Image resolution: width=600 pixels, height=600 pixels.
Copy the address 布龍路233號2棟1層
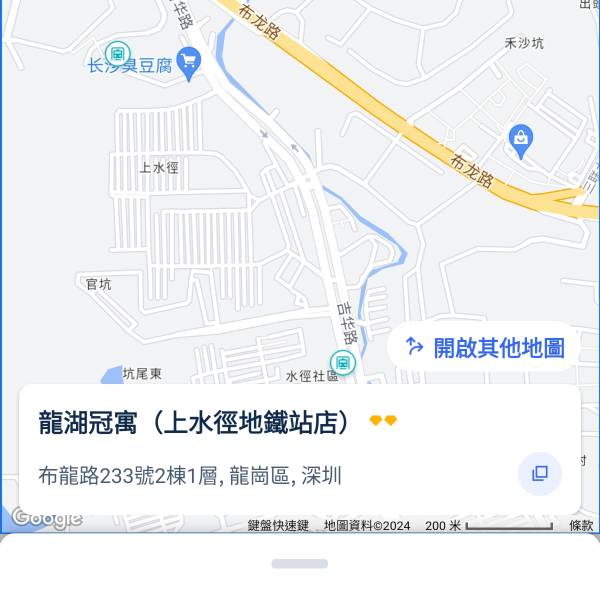pos(540,474)
